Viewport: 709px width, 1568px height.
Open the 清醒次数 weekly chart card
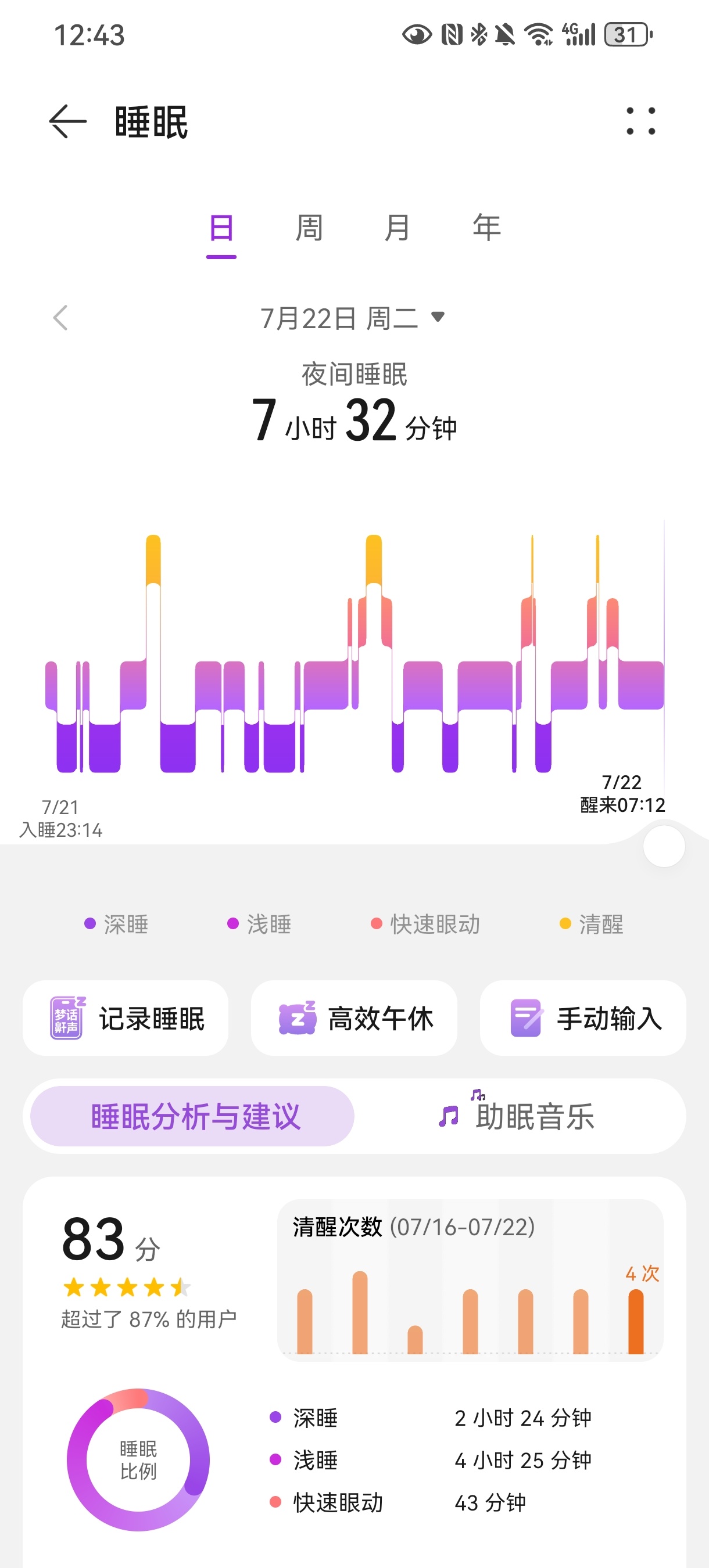click(x=470, y=1279)
